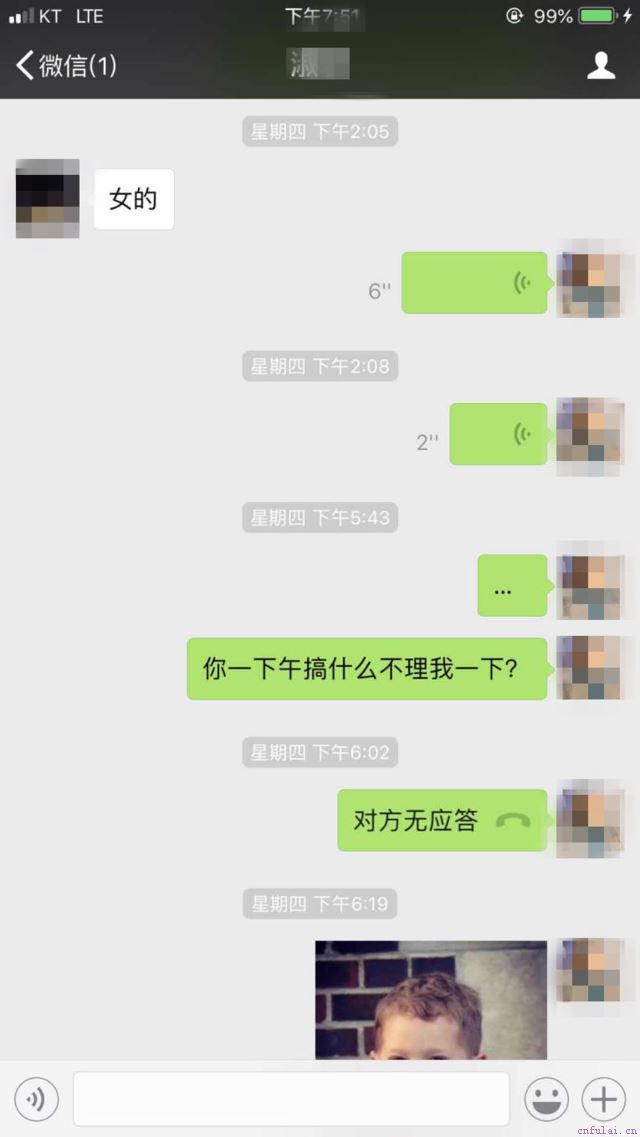Tap the 对方无应答 call bubble to redial
The width and height of the screenshot is (640, 1137).
[x=442, y=820]
